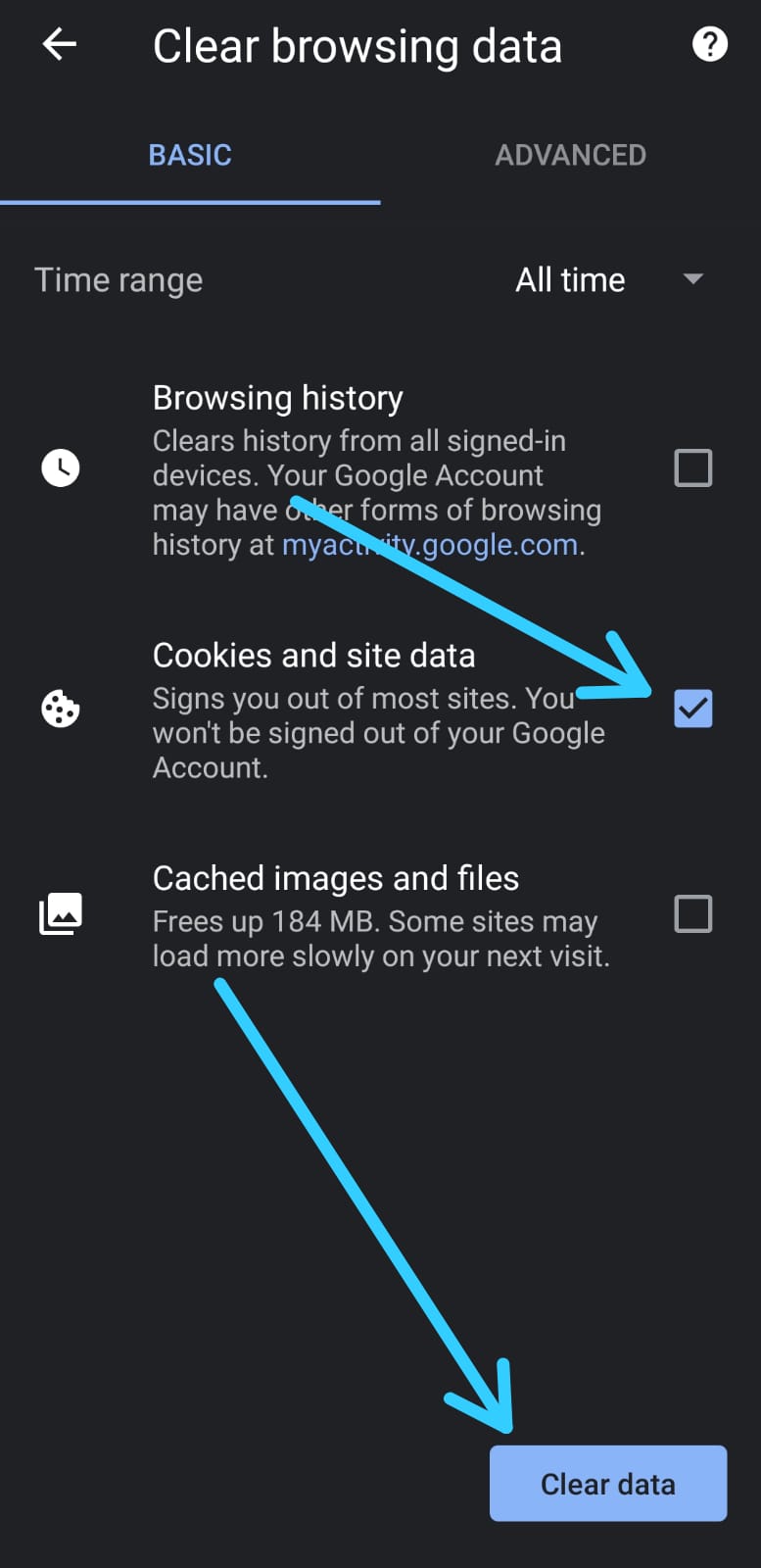
Task: Tick the Cached images and files checkbox
Action: [692, 914]
